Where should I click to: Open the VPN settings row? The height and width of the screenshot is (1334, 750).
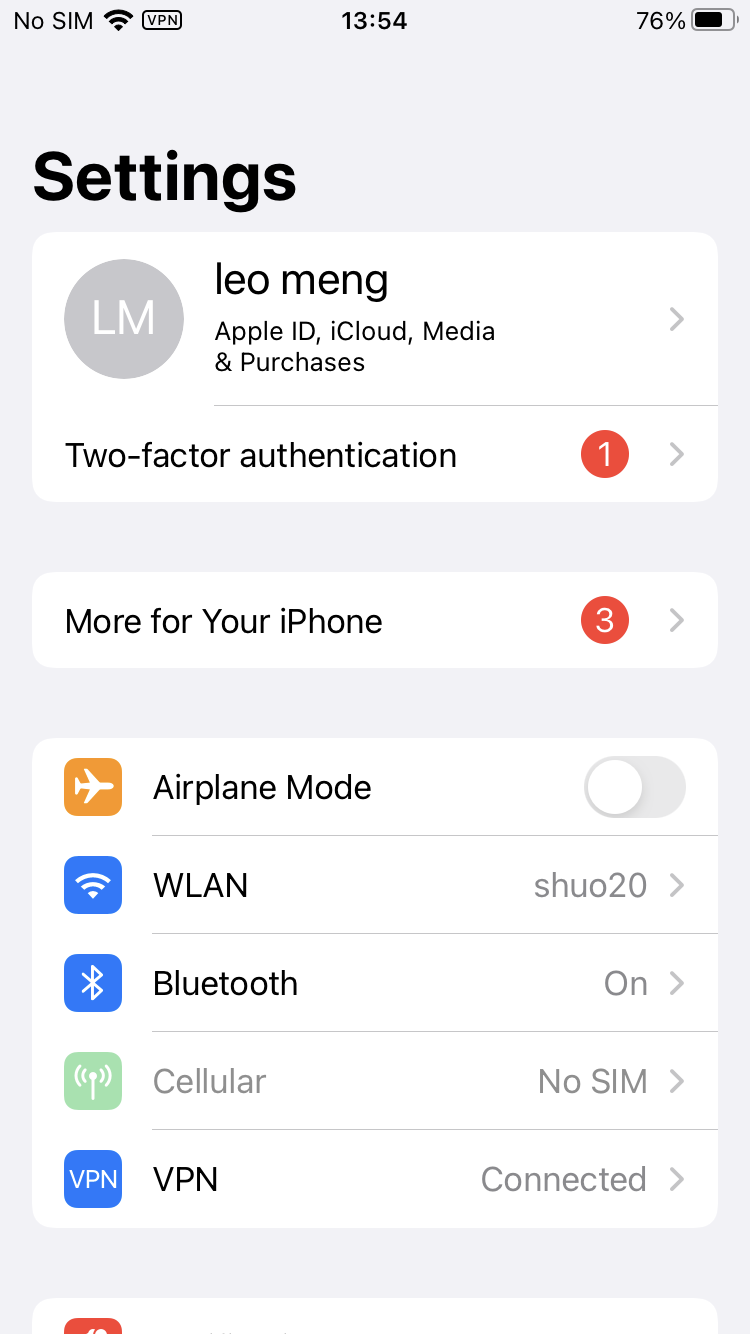pos(374,1180)
